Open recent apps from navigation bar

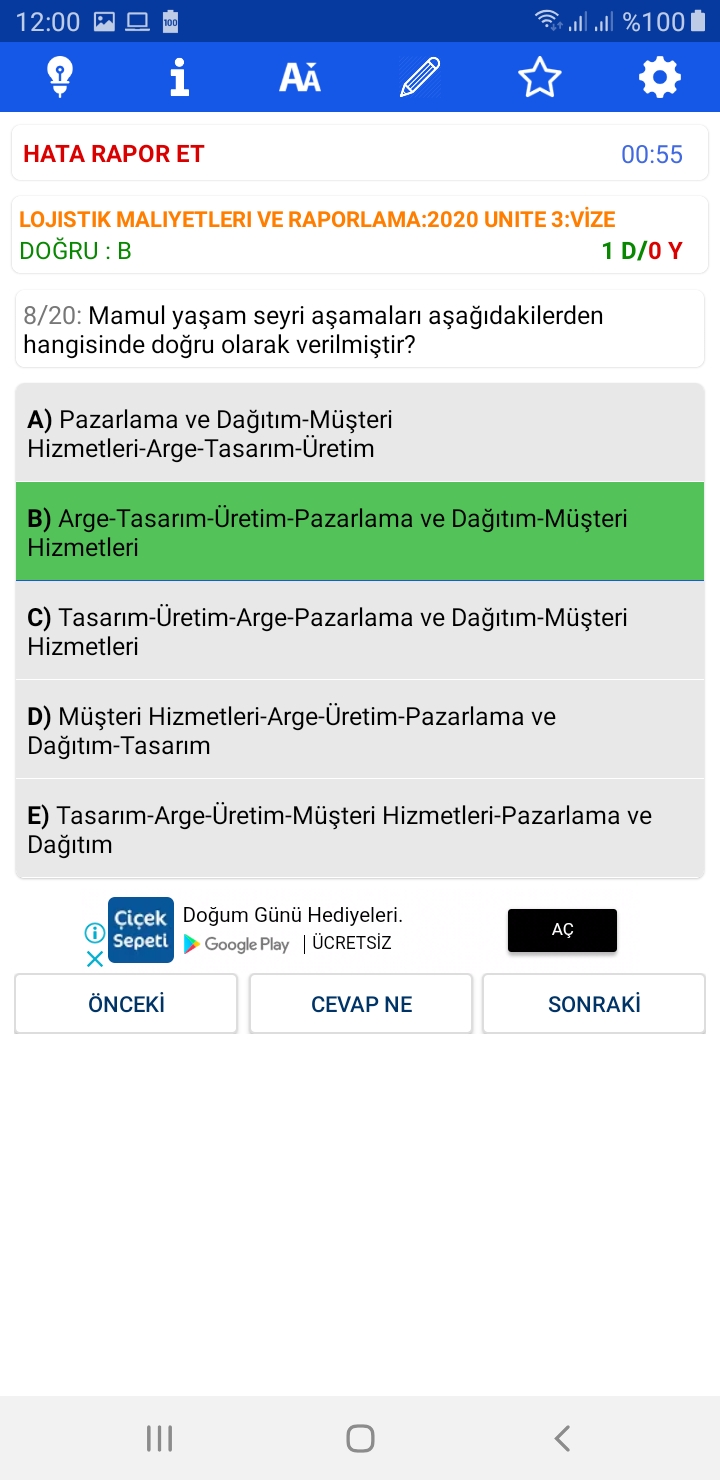click(159, 1438)
